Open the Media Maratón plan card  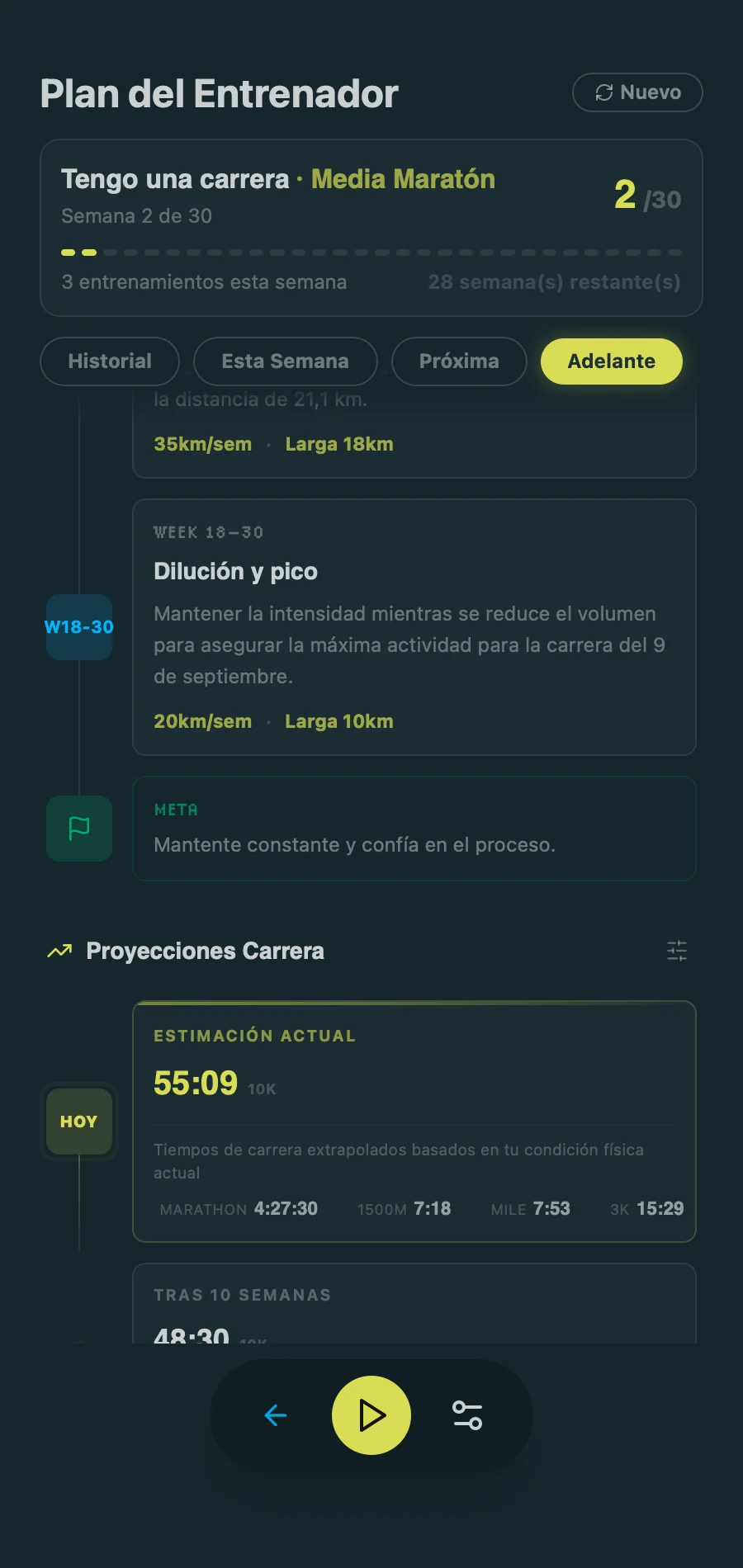pos(371,227)
